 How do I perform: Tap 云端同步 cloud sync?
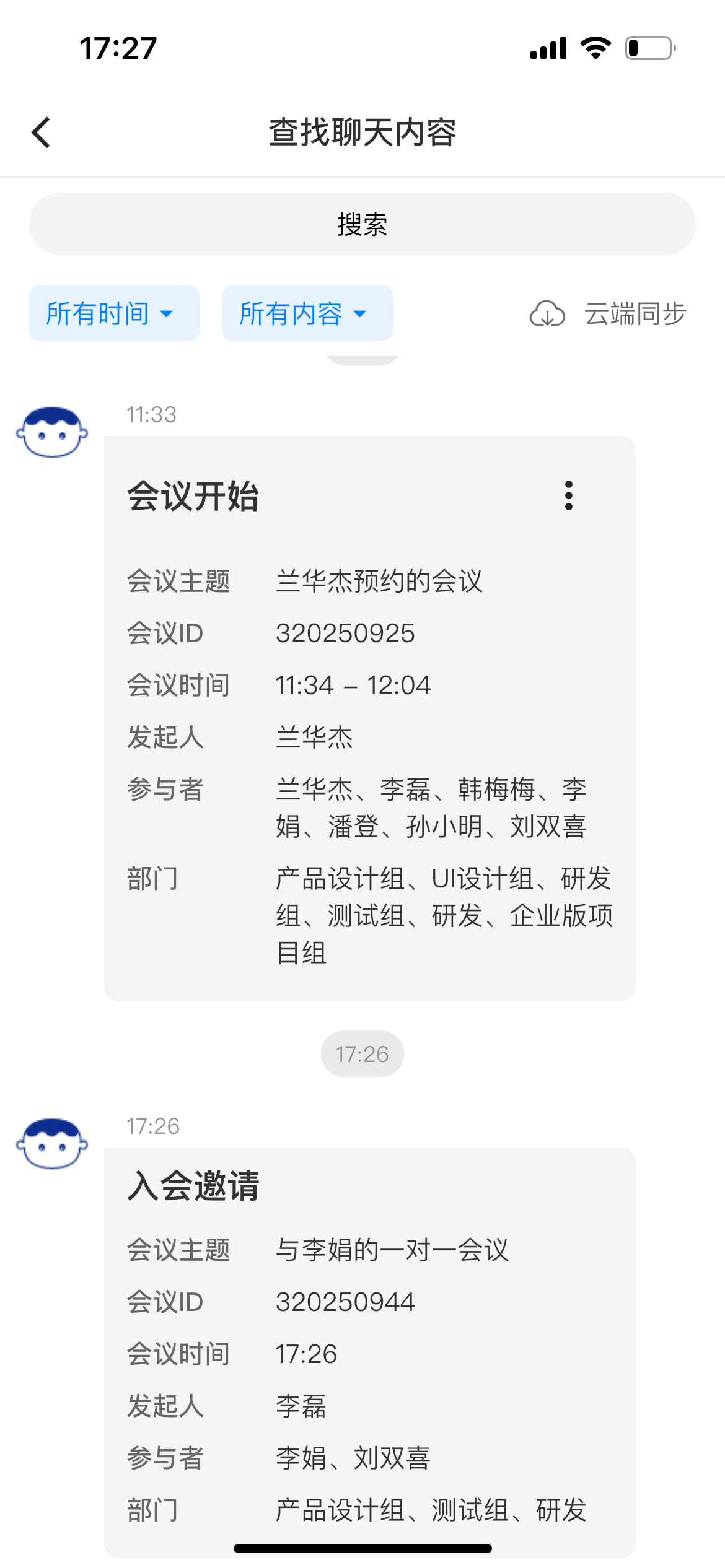609,313
